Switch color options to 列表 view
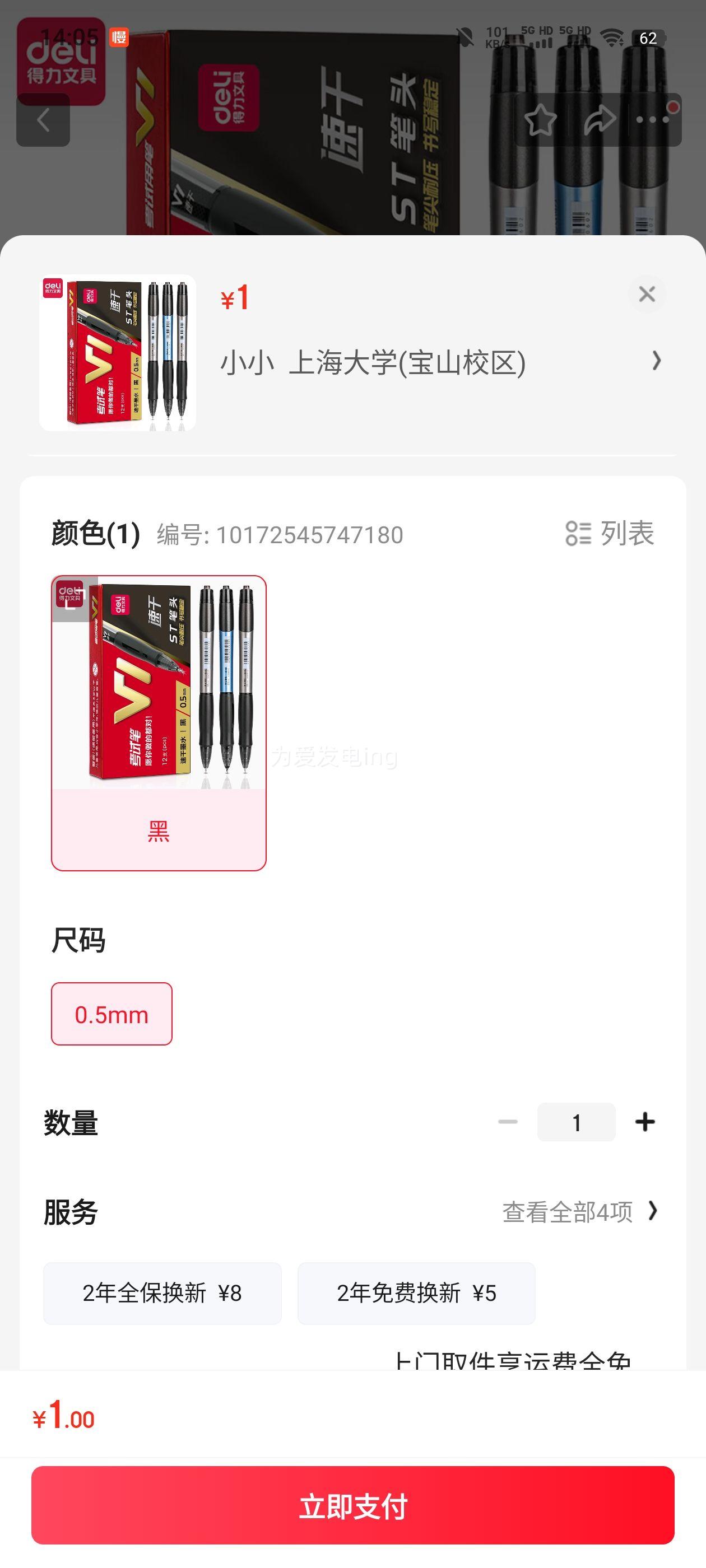Image resolution: width=706 pixels, height=1568 pixels. (x=610, y=533)
